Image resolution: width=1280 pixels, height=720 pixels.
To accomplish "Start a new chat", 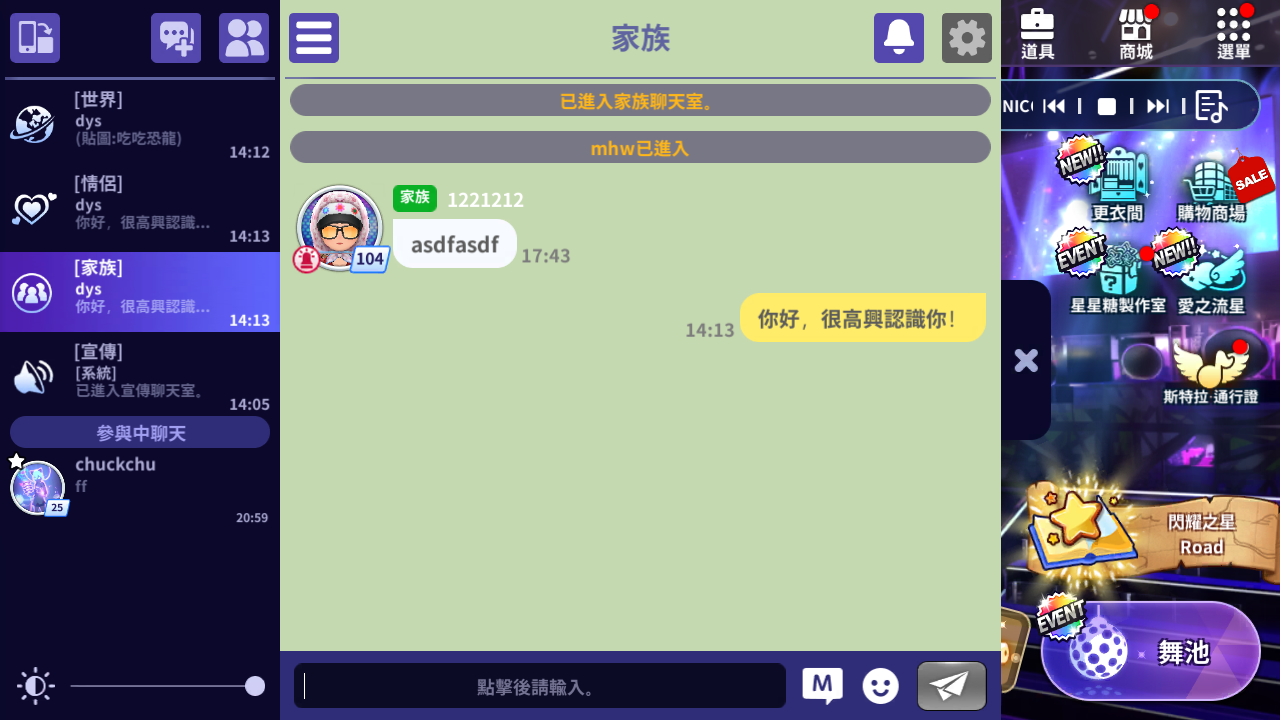I will point(176,38).
